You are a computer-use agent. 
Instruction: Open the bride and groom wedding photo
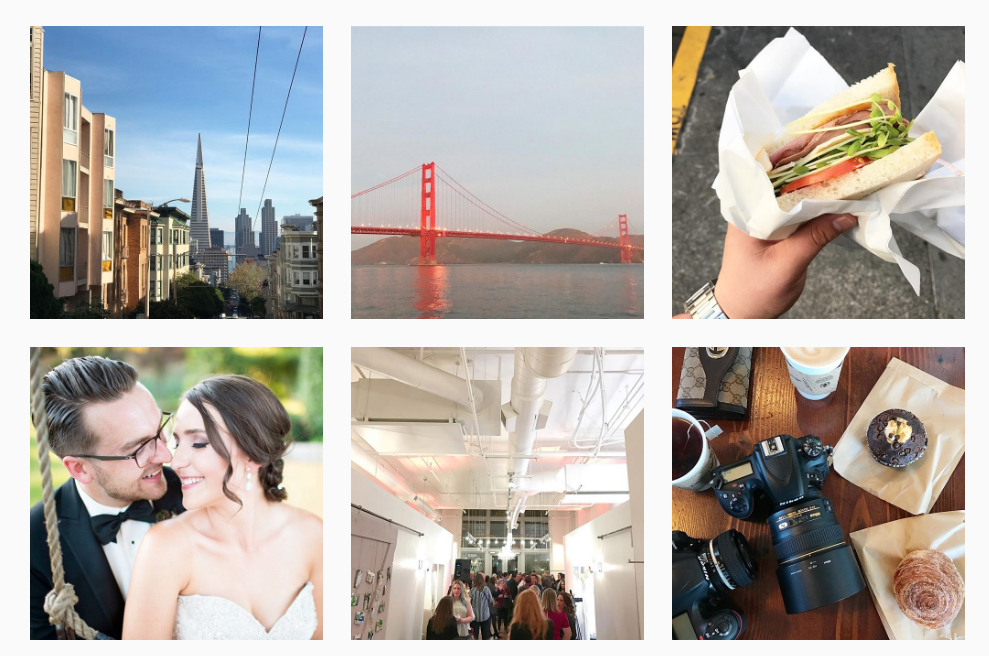pyautogui.click(x=176, y=493)
